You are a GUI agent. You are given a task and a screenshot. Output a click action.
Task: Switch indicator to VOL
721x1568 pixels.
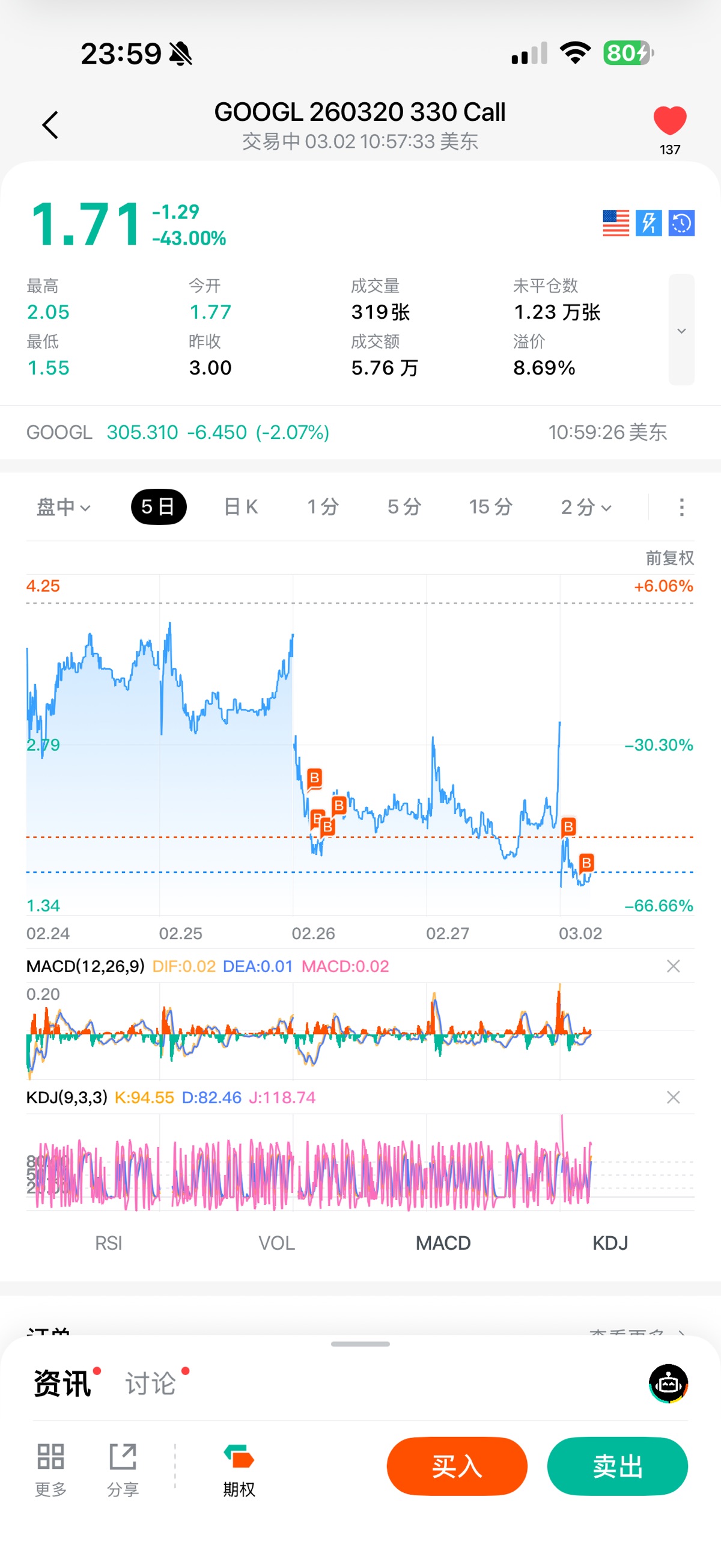[276, 1243]
